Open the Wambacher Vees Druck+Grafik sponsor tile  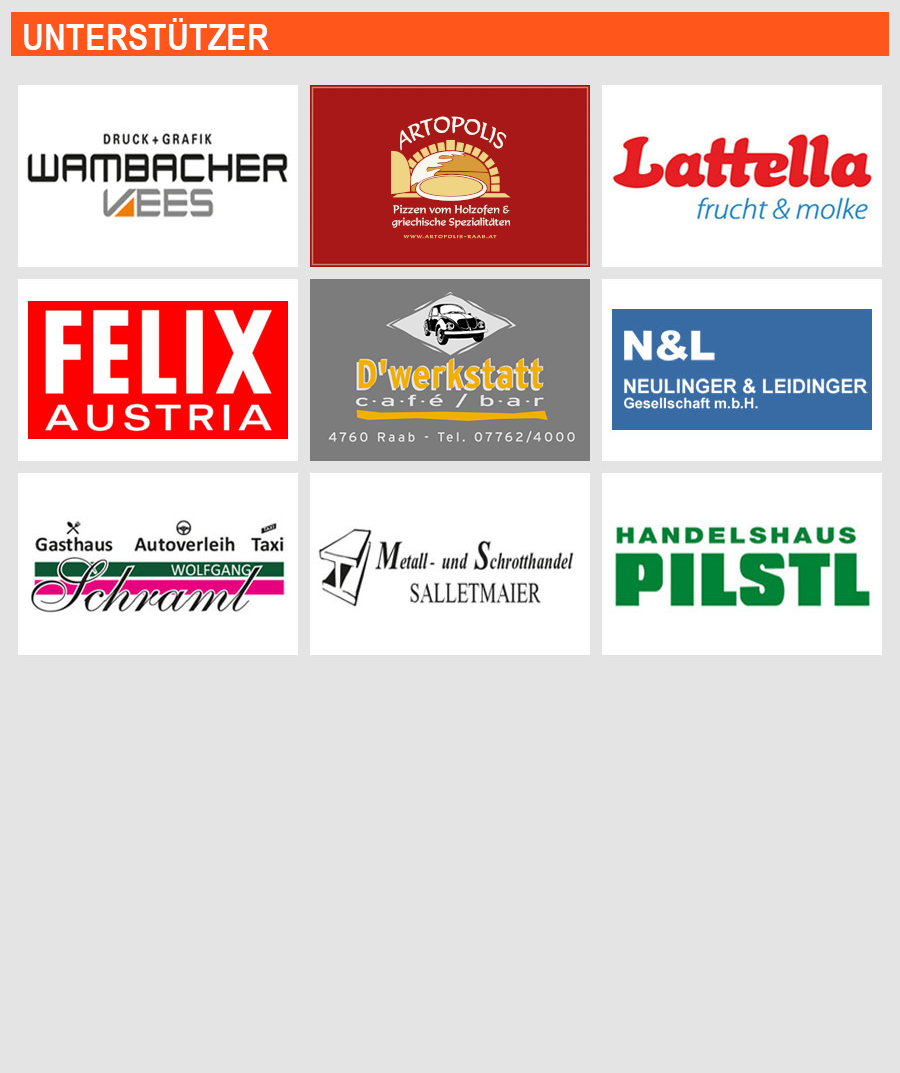tap(158, 176)
